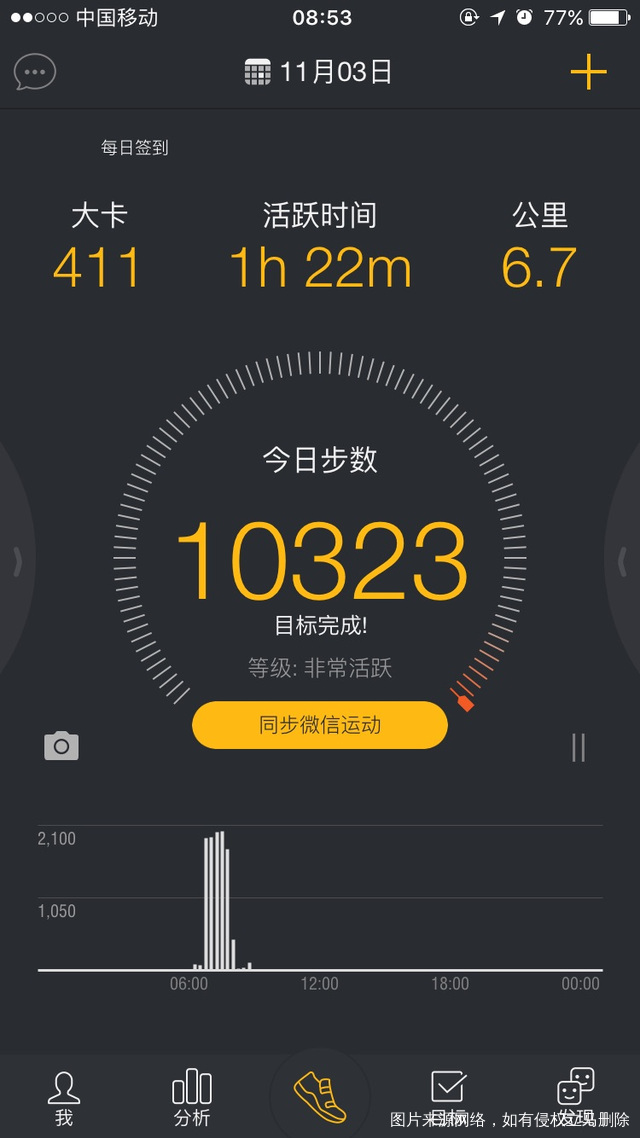Go to the next panel with right arrow

[623, 560]
